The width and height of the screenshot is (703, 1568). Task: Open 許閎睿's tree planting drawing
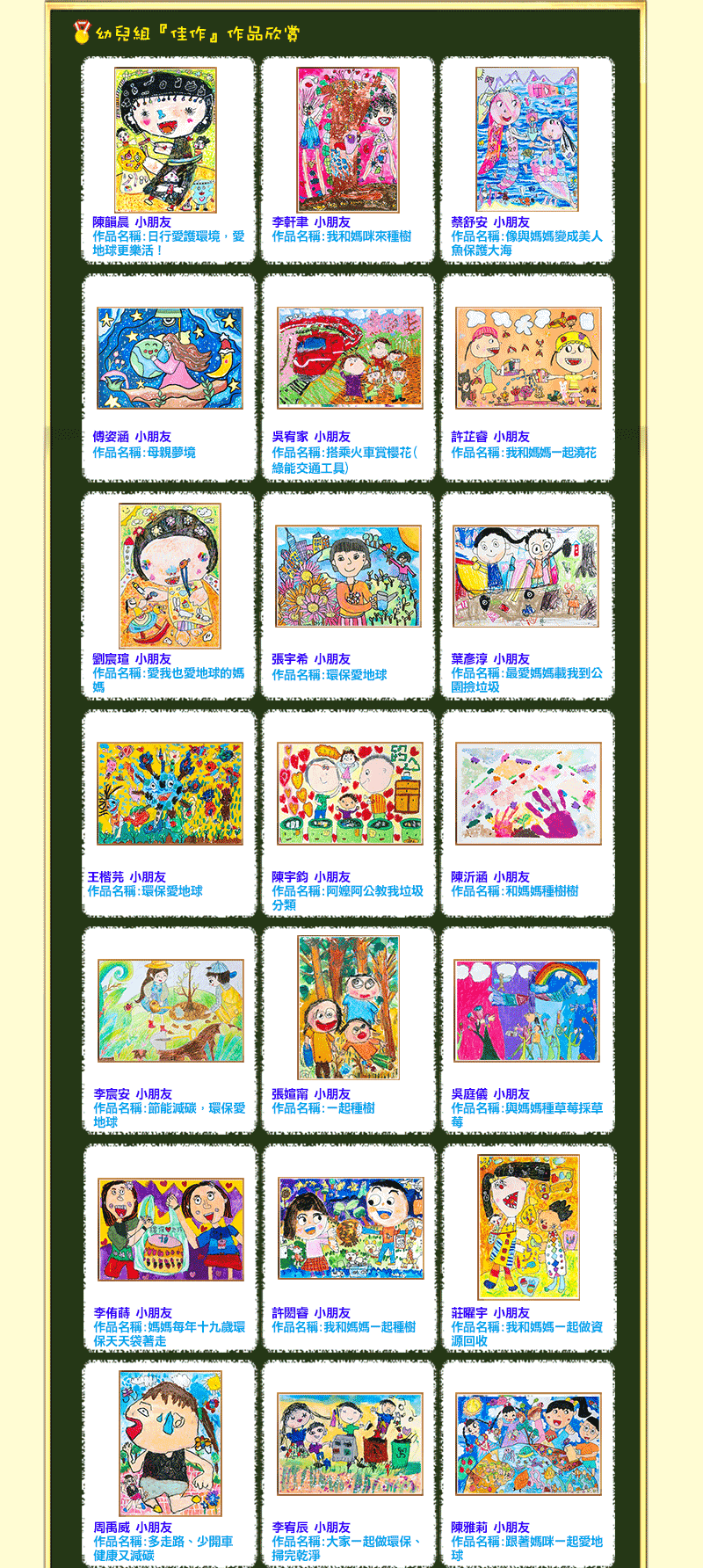coord(351,1229)
